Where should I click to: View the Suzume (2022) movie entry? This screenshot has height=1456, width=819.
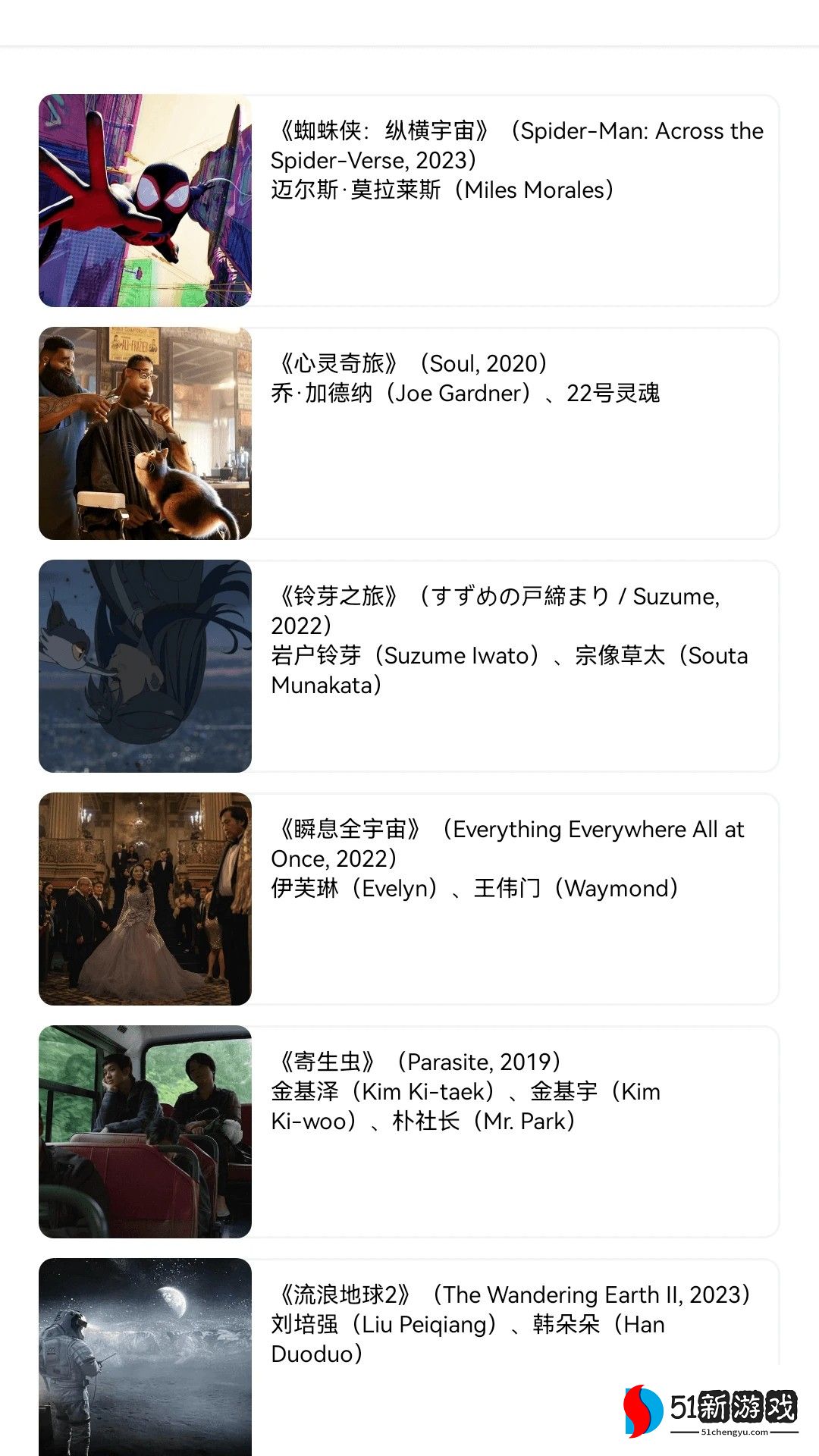click(409, 666)
